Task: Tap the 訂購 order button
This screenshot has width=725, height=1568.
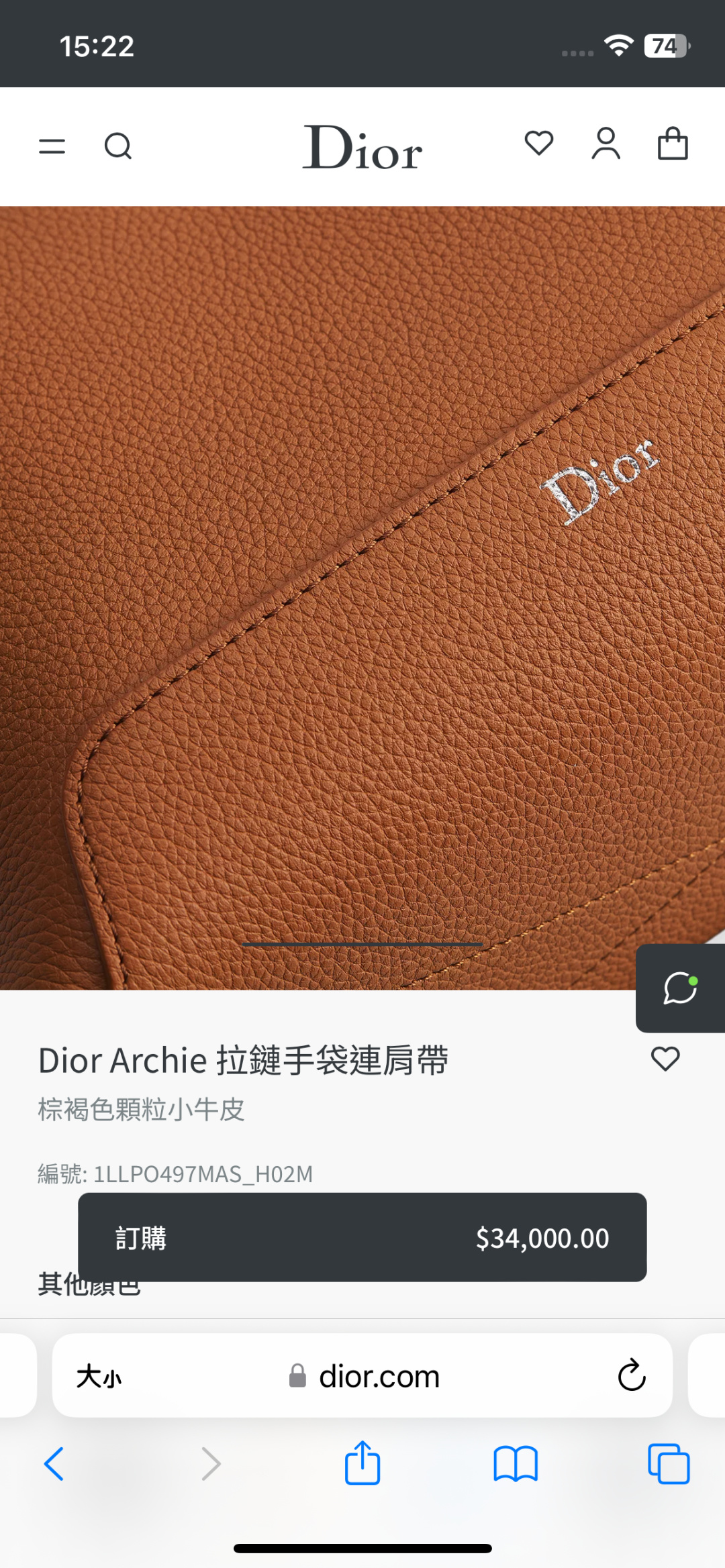Action: 362,1237
